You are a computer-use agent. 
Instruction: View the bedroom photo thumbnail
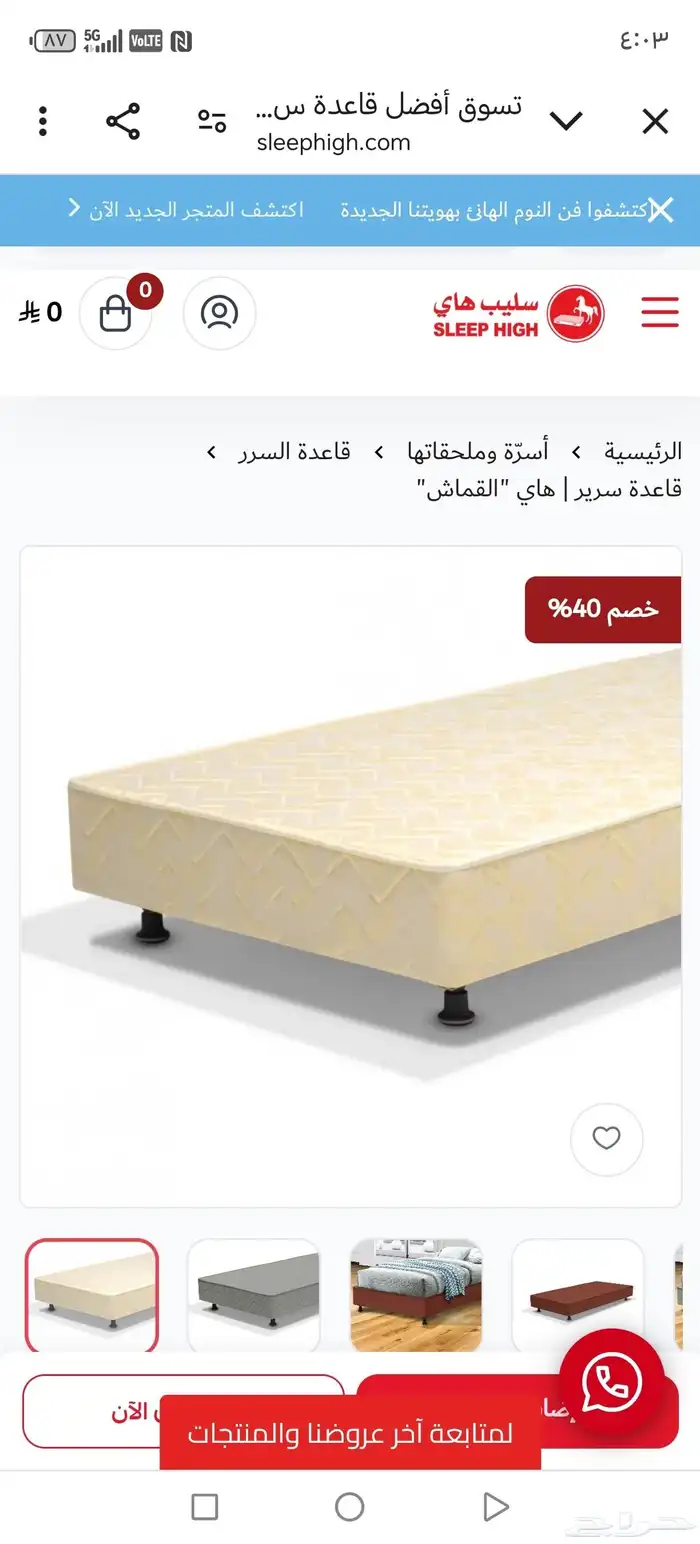[416, 1294]
